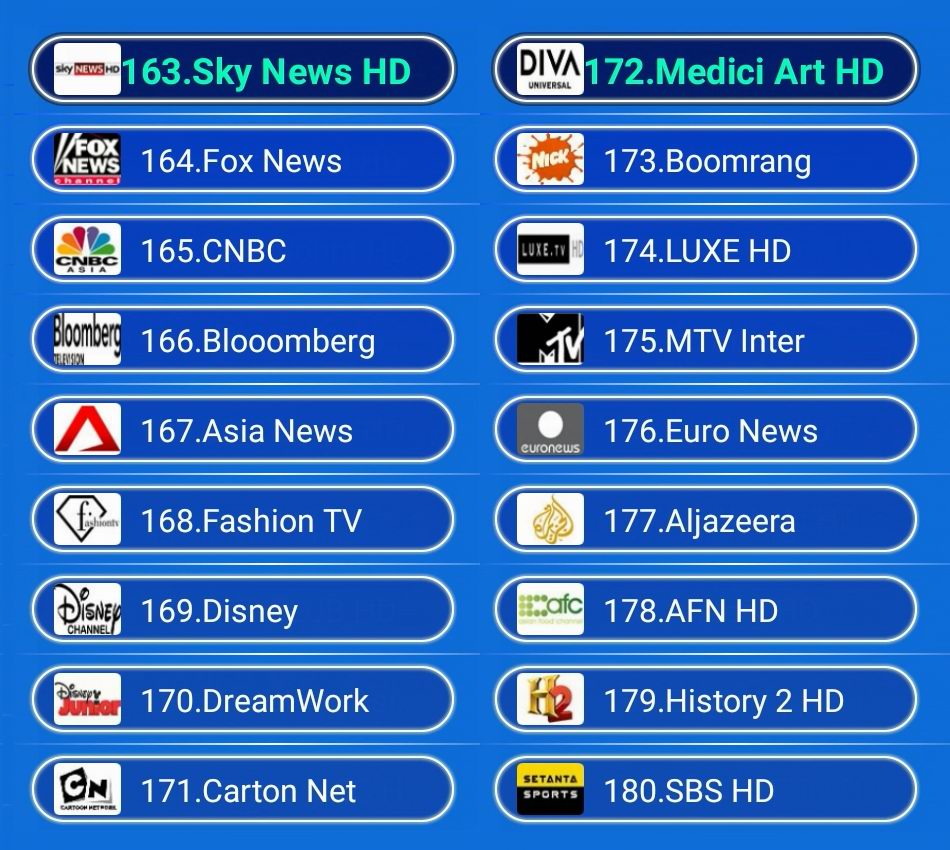
Task: Open the 165 CNBC channel
Action: [242, 250]
